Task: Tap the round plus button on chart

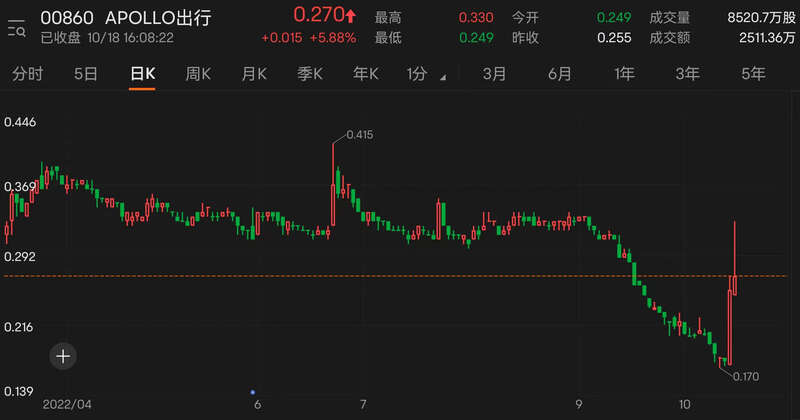Action: click(x=63, y=355)
